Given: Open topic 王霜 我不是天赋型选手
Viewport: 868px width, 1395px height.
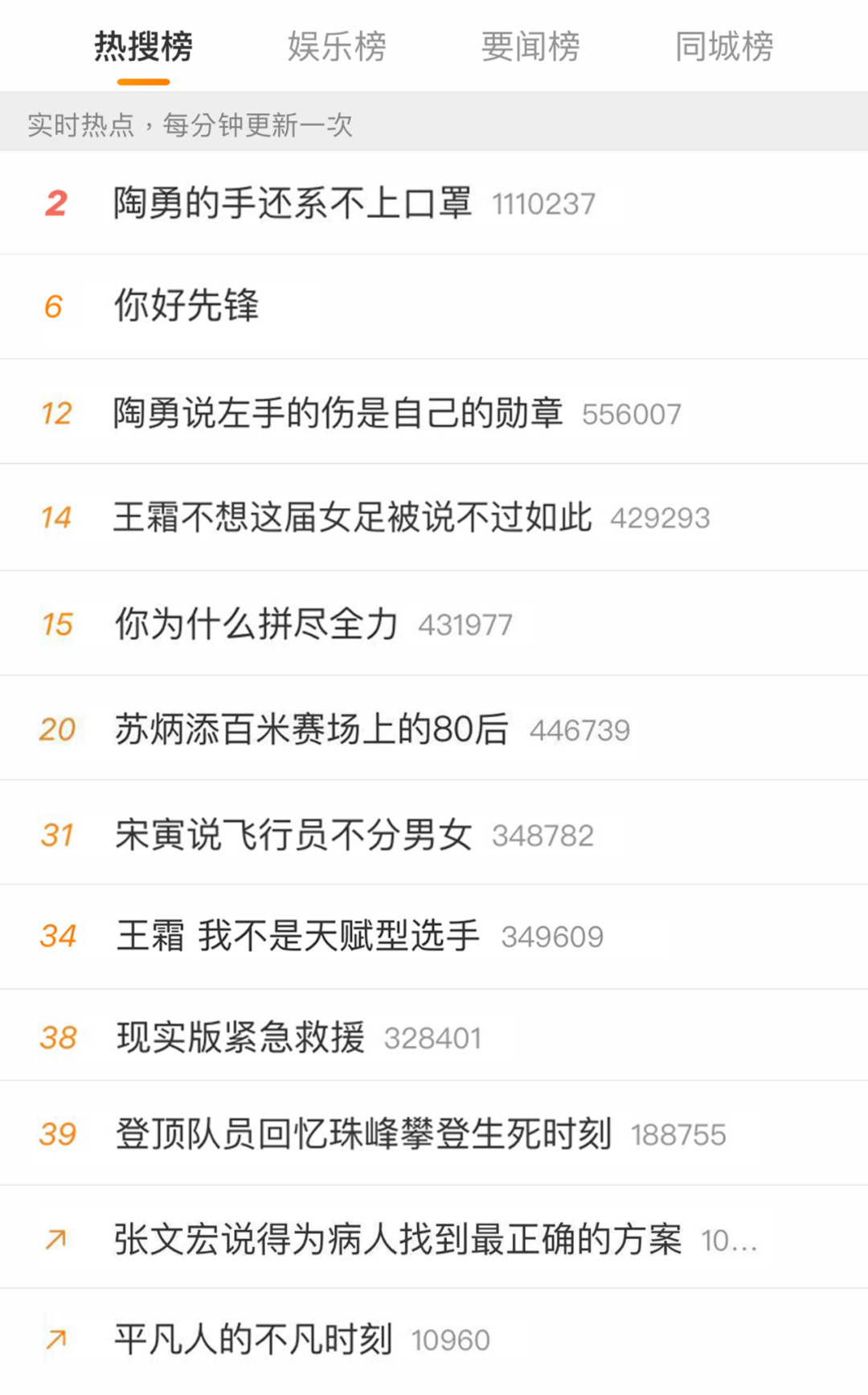Looking at the screenshot, I should (434, 937).
